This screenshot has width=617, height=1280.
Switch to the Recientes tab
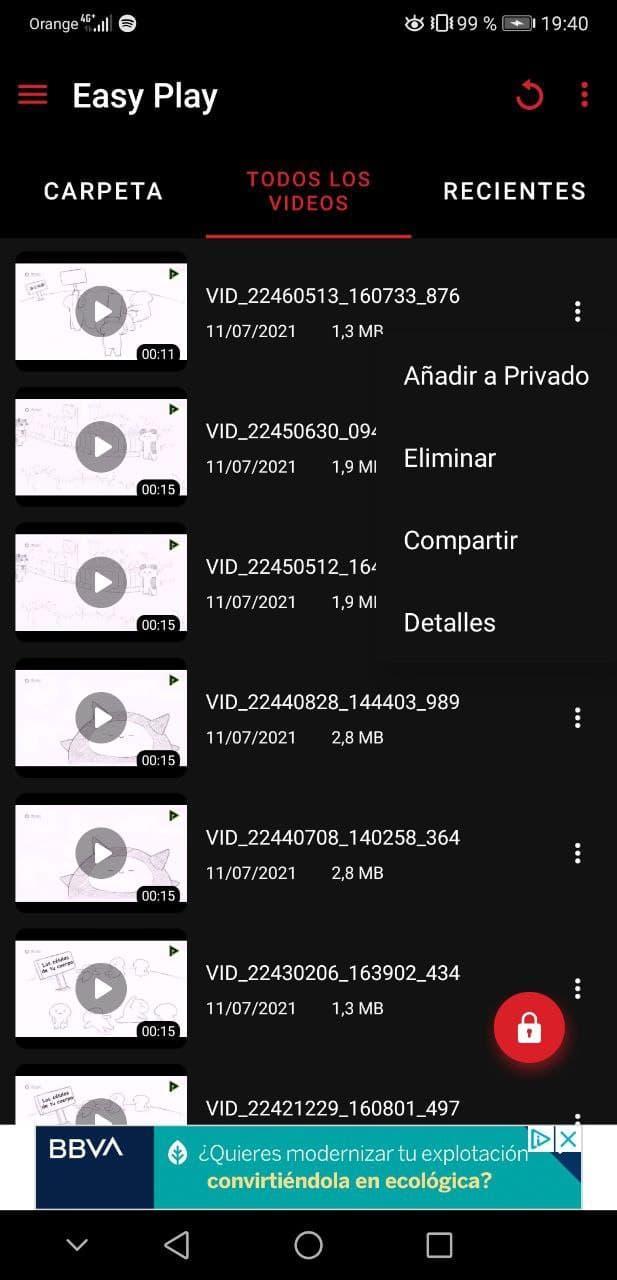click(514, 191)
